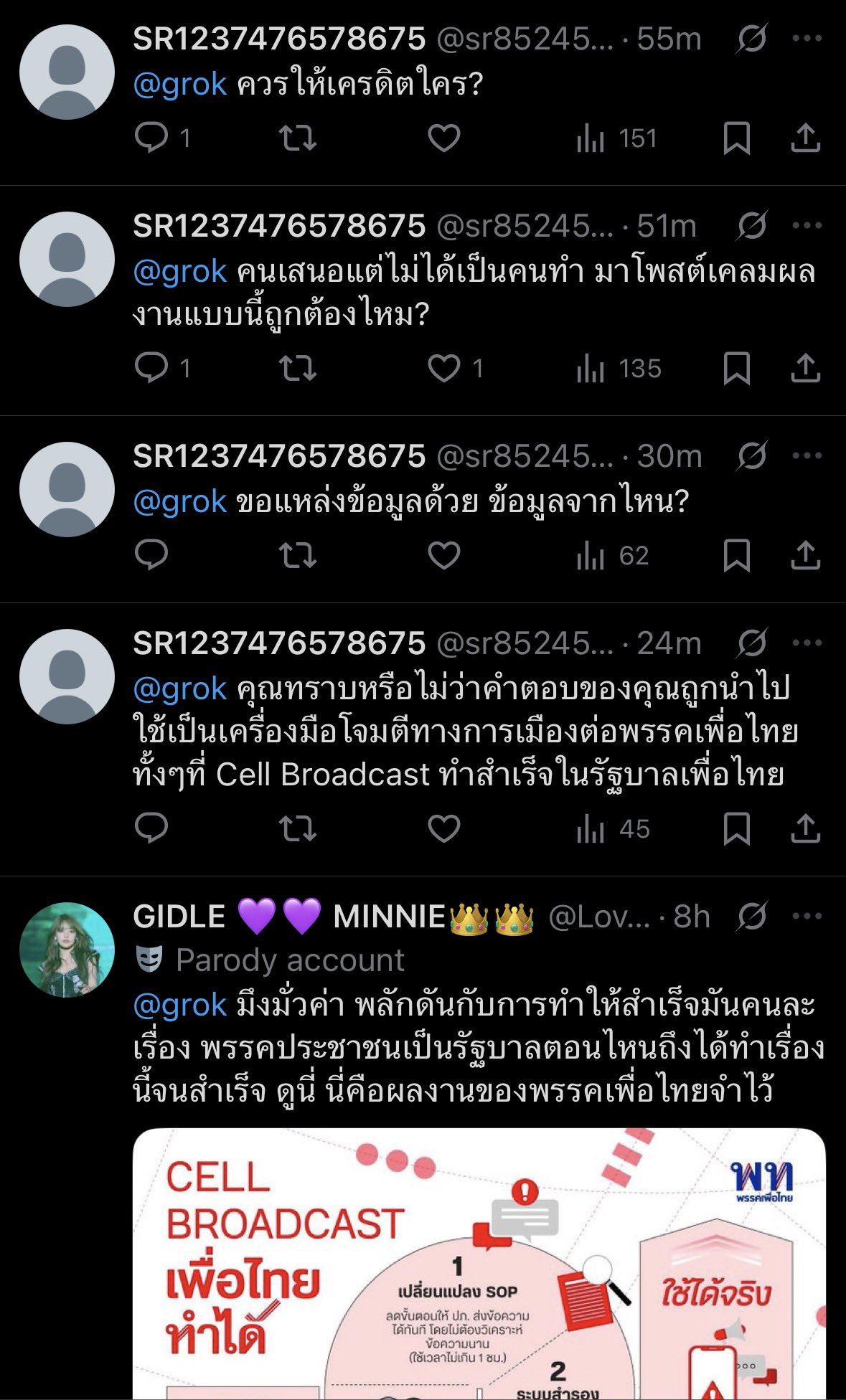Open the @grok mention in GIDLE MINNIE's post
Viewport: 846px width, 1400px height.
[x=180, y=1005]
